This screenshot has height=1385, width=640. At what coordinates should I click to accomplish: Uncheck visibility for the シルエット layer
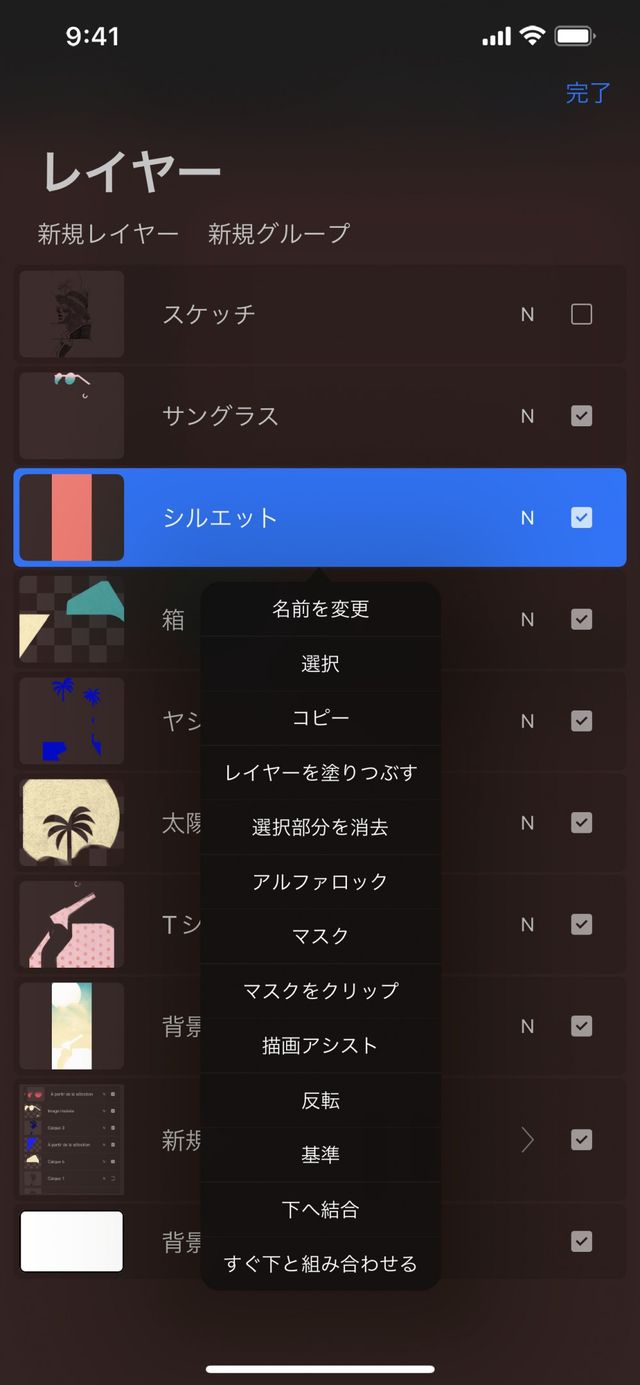(x=581, y=517)
